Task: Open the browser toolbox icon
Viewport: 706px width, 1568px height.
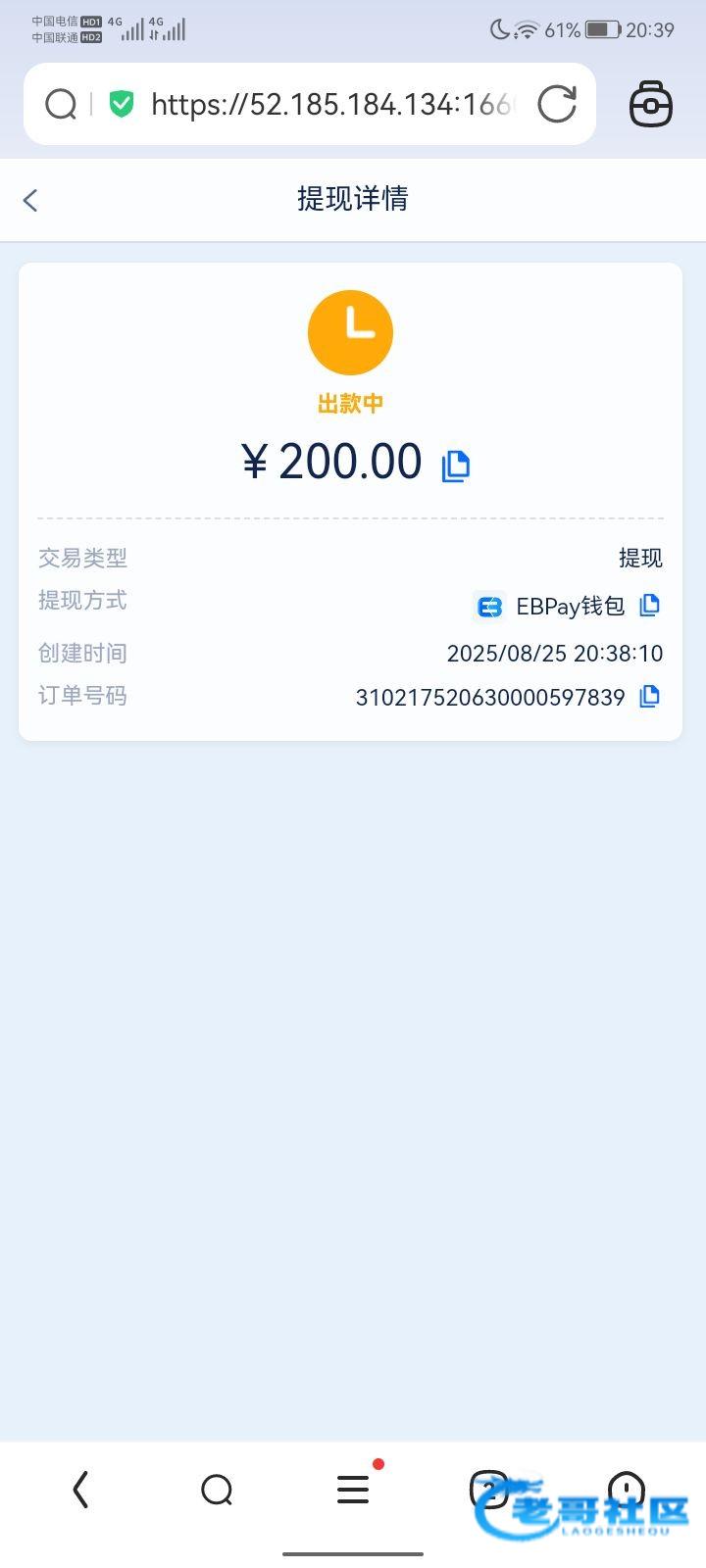Action: point(651,104)
